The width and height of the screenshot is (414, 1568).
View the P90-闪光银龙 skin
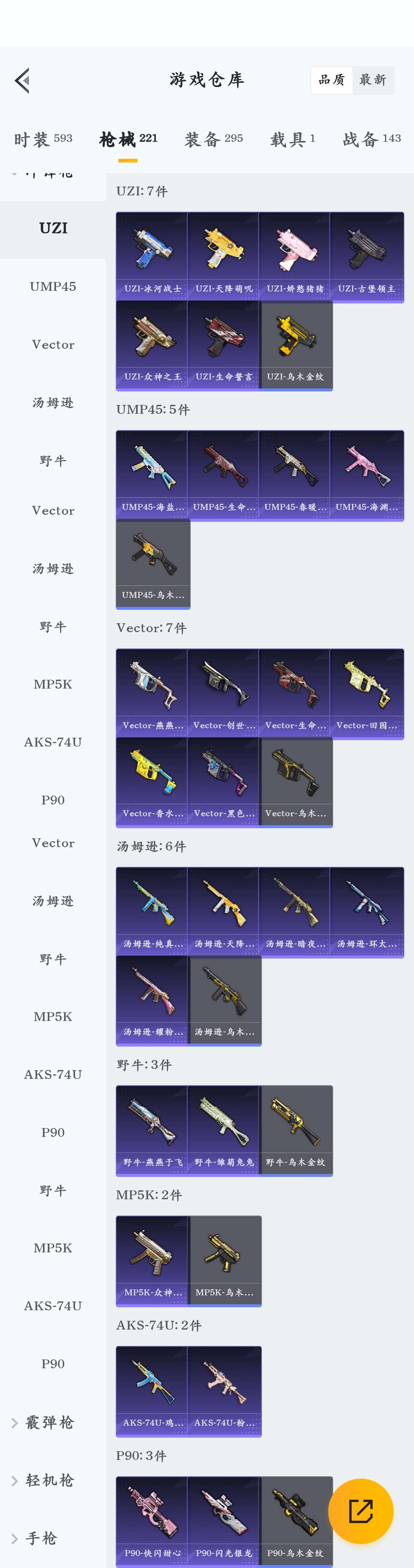[x=224, y=1520]
